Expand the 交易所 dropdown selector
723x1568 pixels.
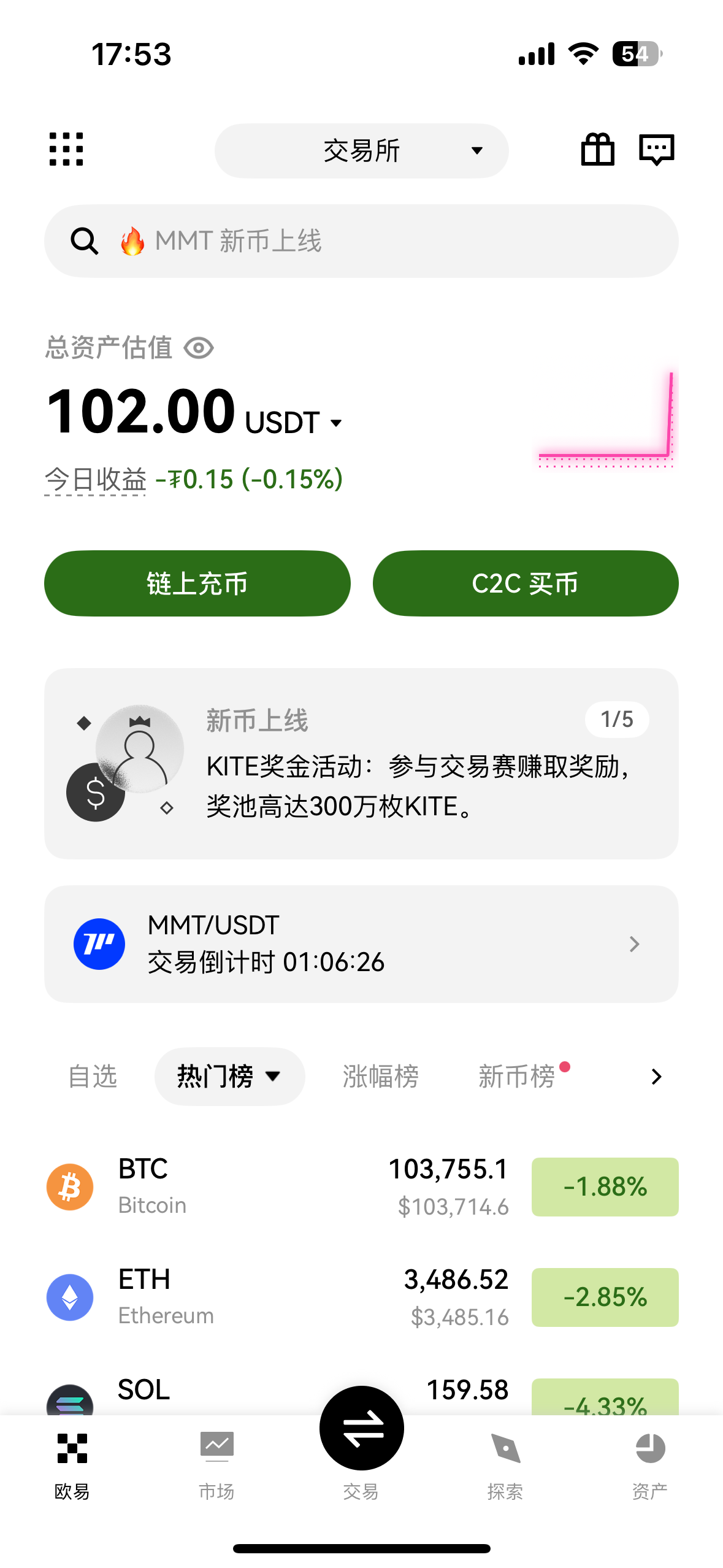[361, 151]
